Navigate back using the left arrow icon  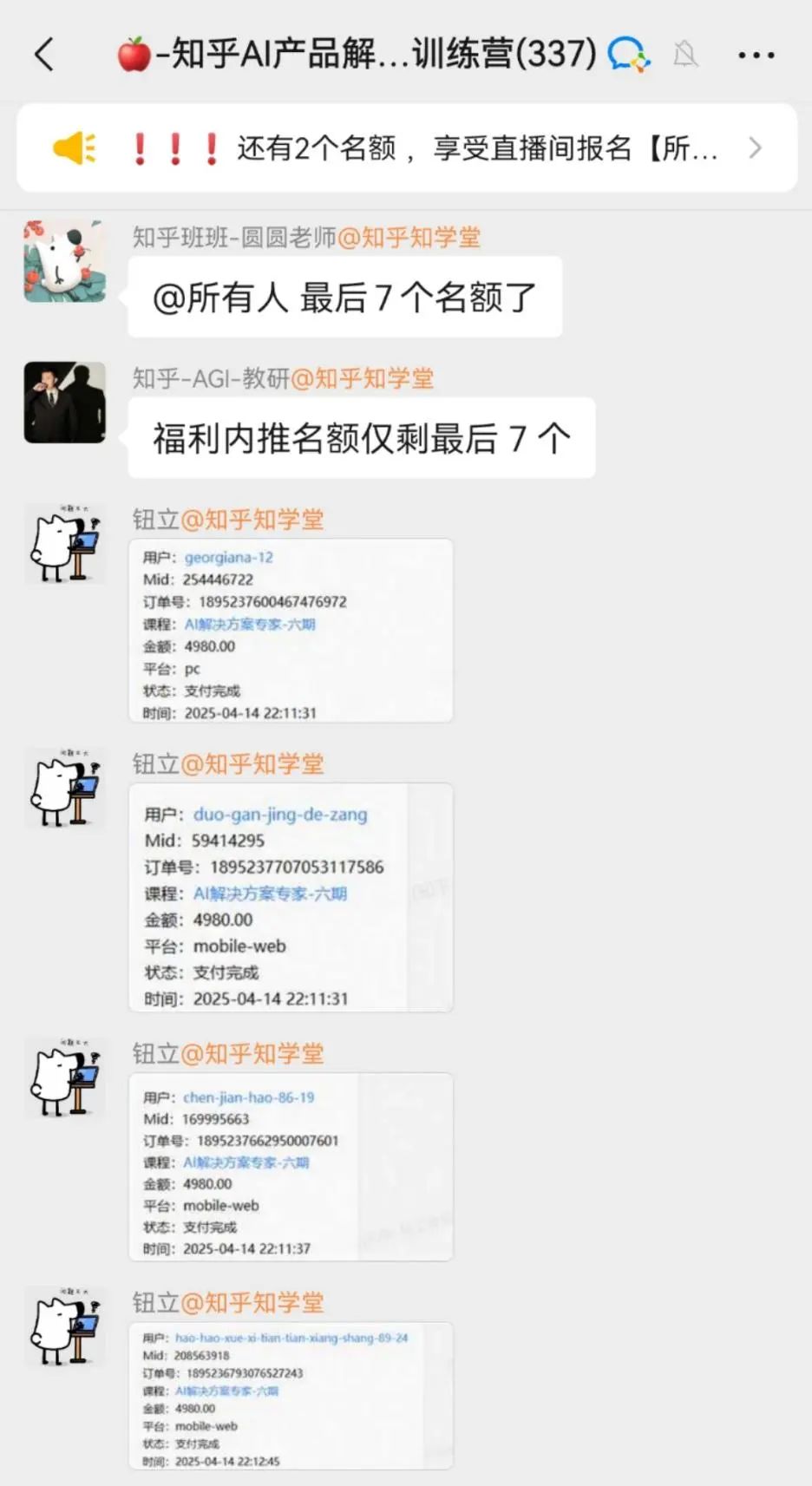click(x=45, y=54)
